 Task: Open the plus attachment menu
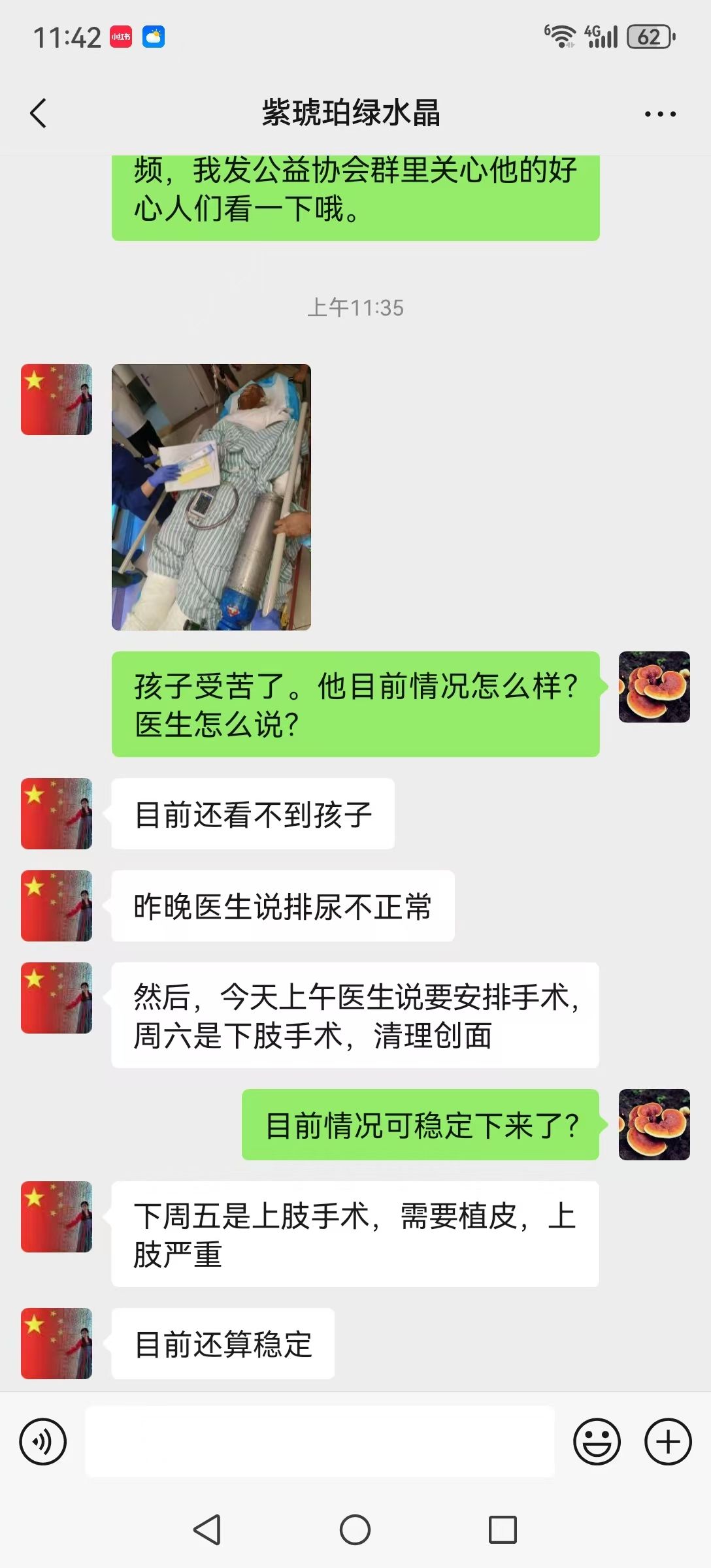point(668,1441)
